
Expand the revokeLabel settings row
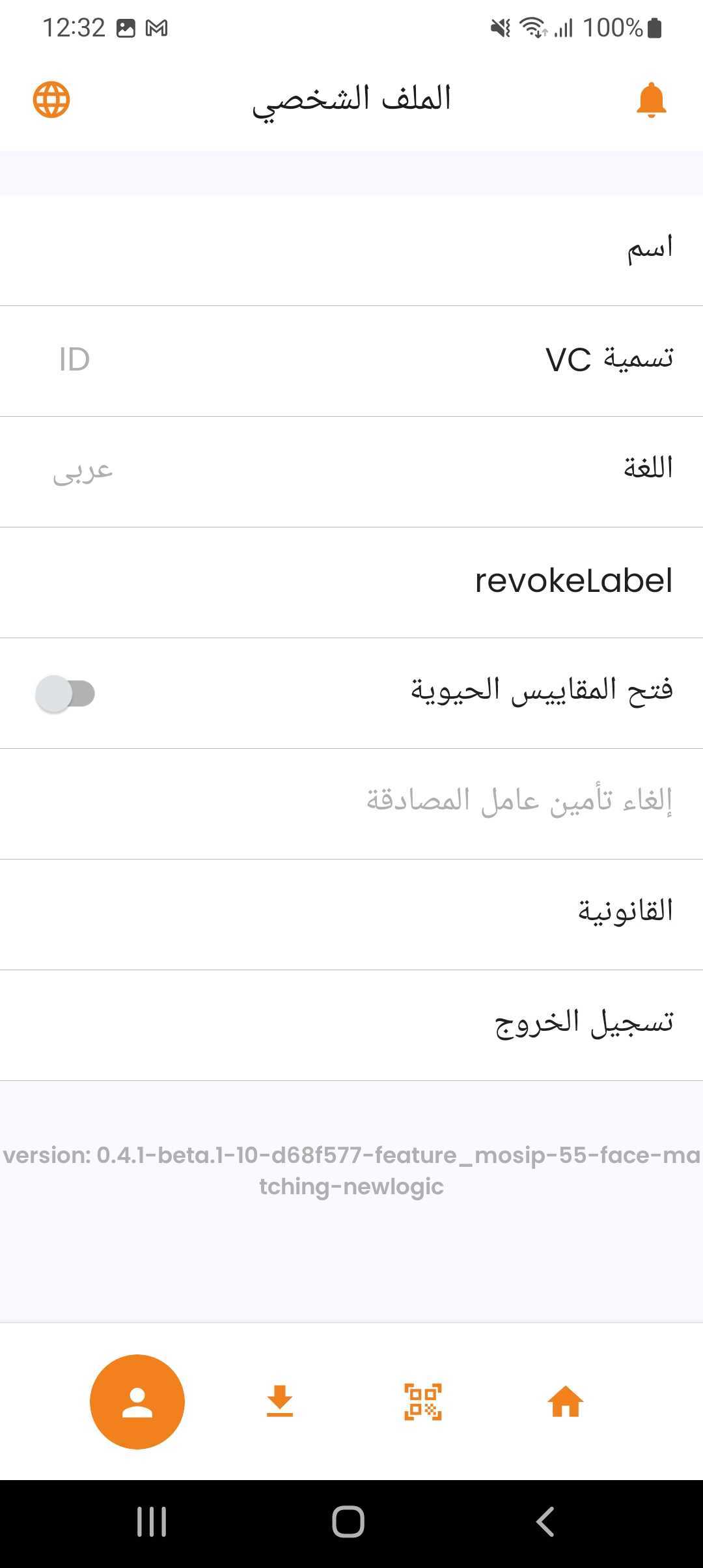(x=351, y=581)
